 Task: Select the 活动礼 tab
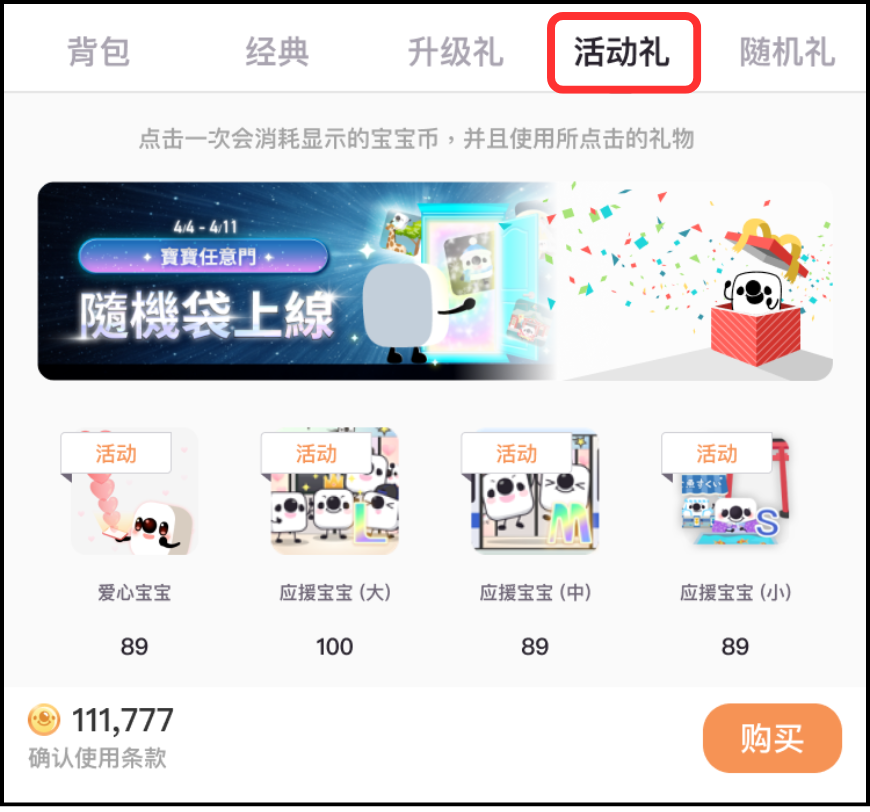[621, 52]
